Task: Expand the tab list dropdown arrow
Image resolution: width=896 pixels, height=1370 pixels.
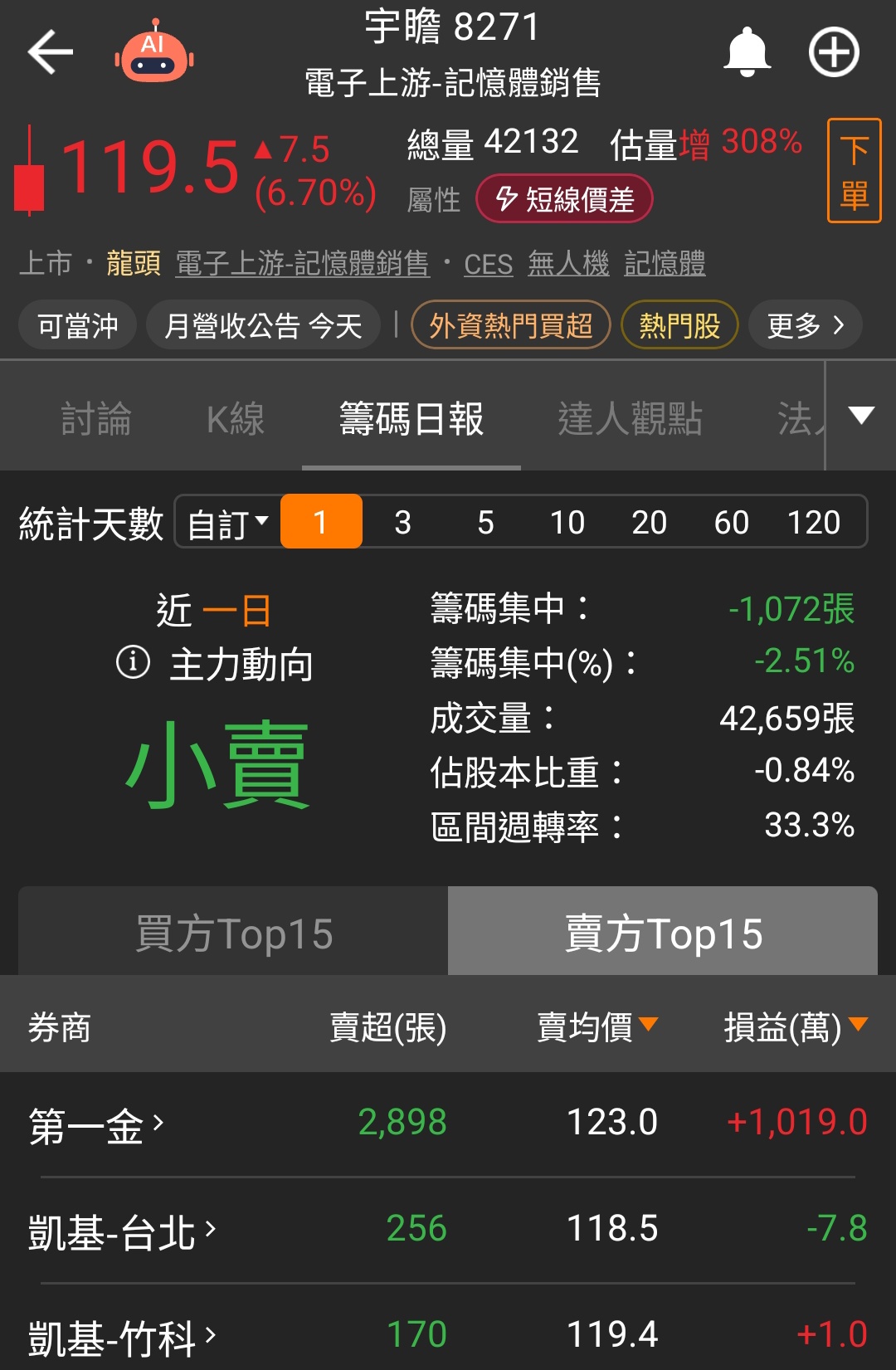Action: point(861,415)
